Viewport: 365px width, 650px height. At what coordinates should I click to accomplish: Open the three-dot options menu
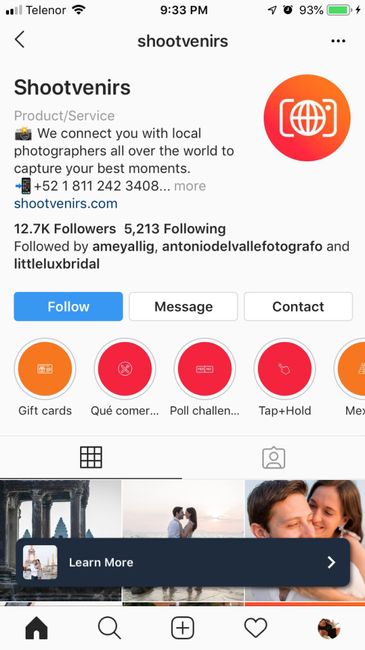[338, 41]
